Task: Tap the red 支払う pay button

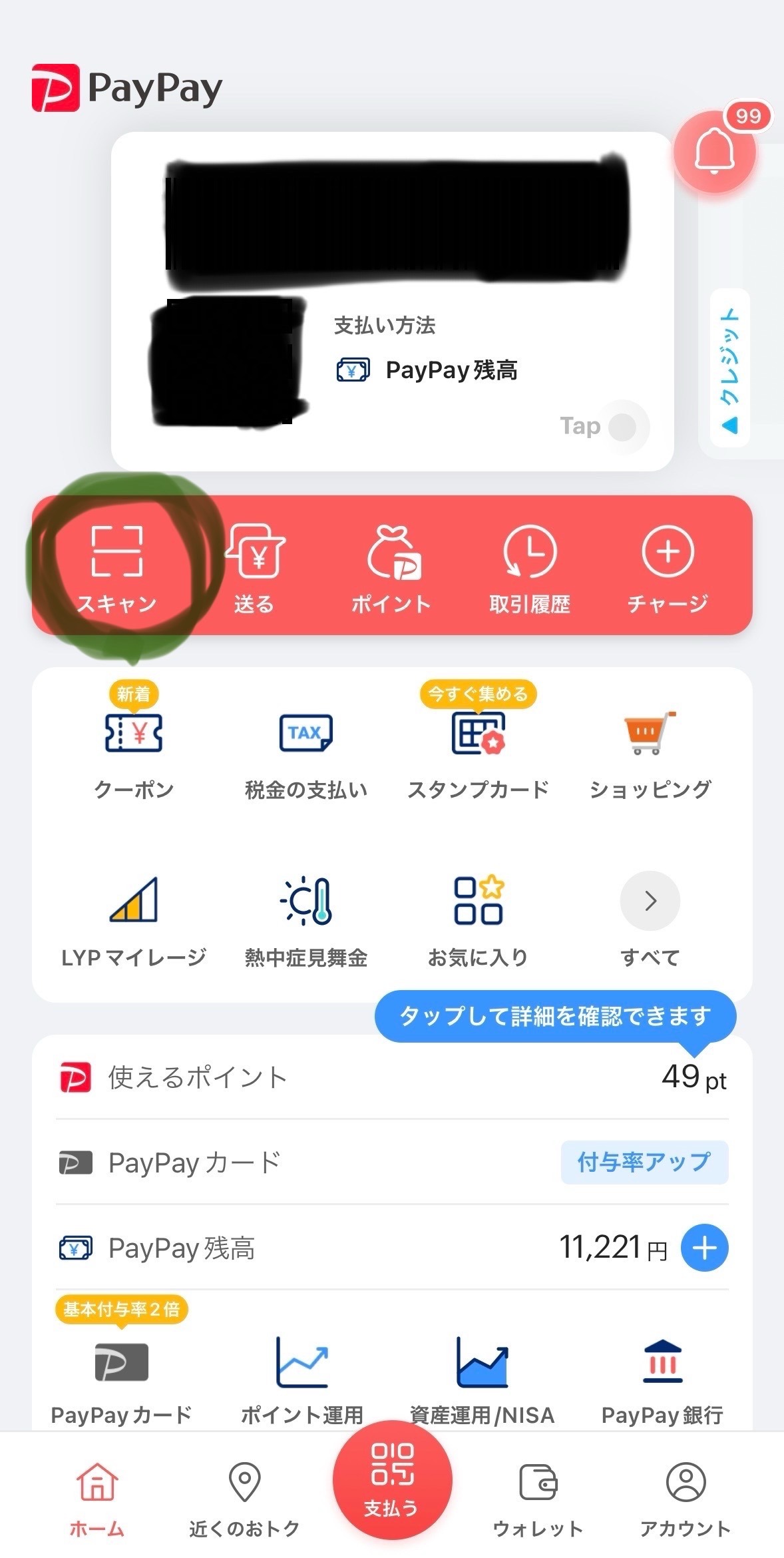Action: pyautogui.click(x=392, y=1479)
